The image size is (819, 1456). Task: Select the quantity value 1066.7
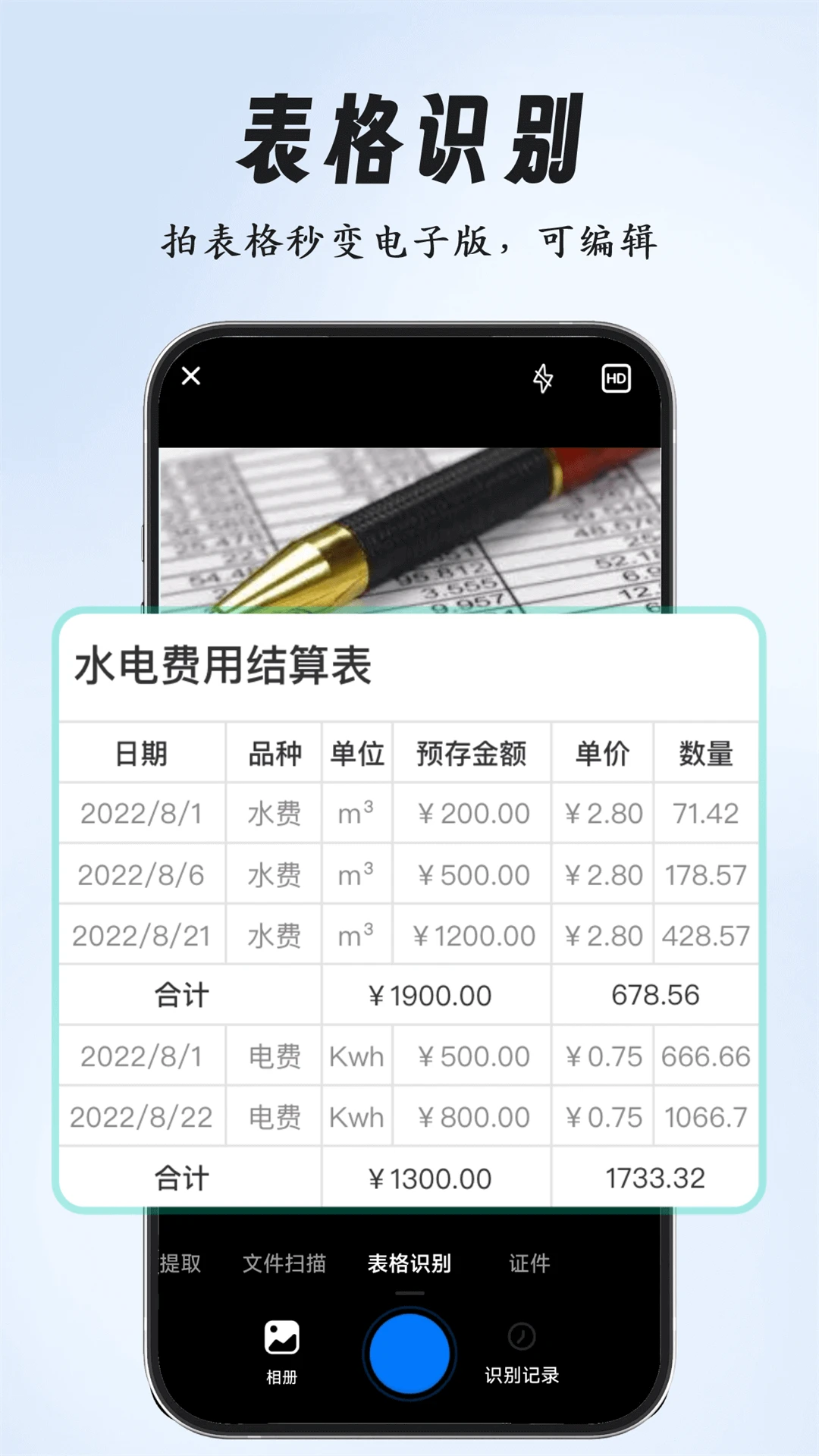coord(705,1117)
